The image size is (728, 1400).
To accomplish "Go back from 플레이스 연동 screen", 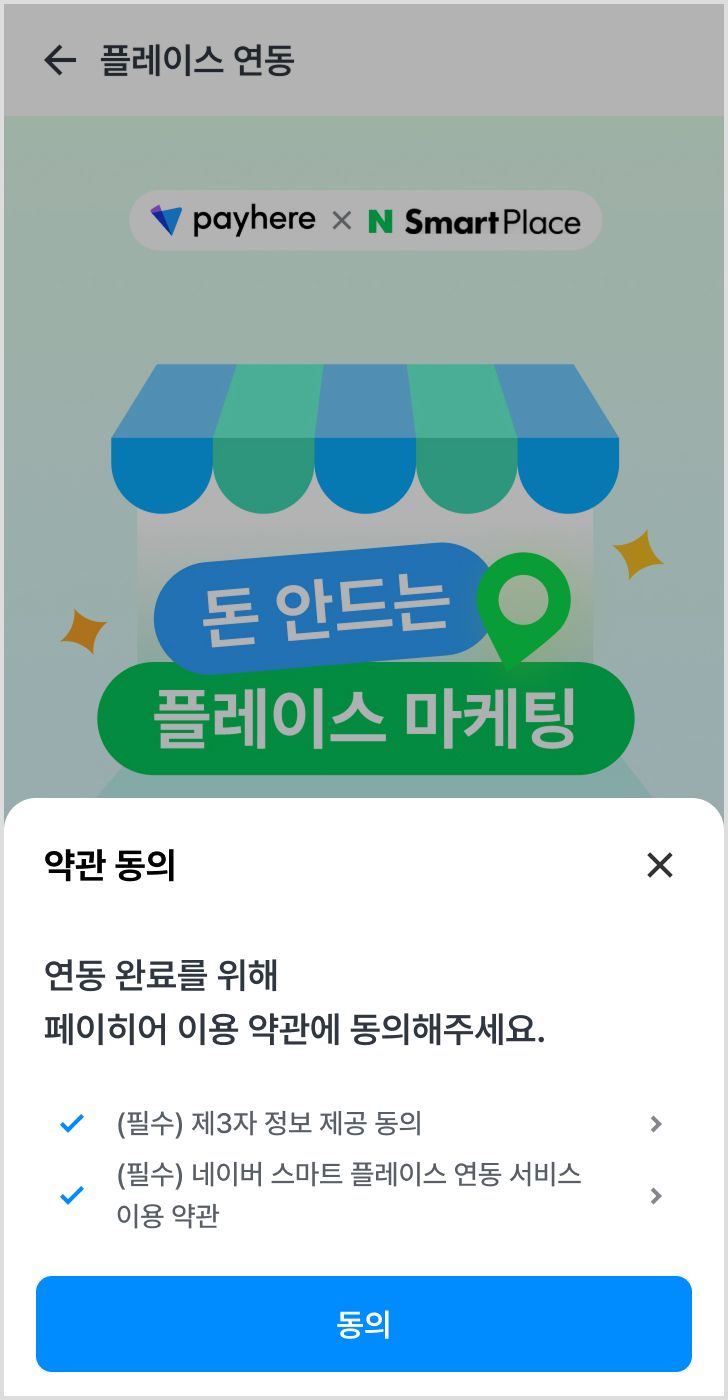I will [60, 61].
